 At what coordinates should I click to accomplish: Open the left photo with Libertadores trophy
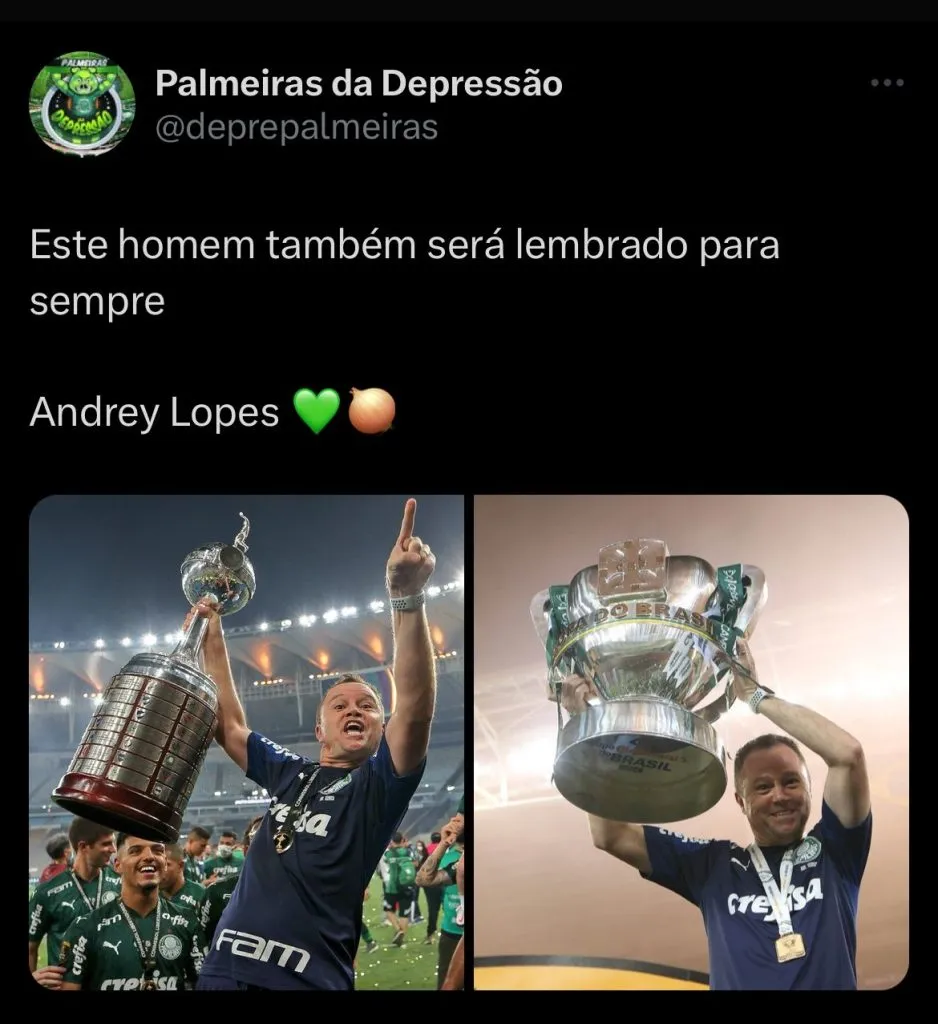point(246,742)
